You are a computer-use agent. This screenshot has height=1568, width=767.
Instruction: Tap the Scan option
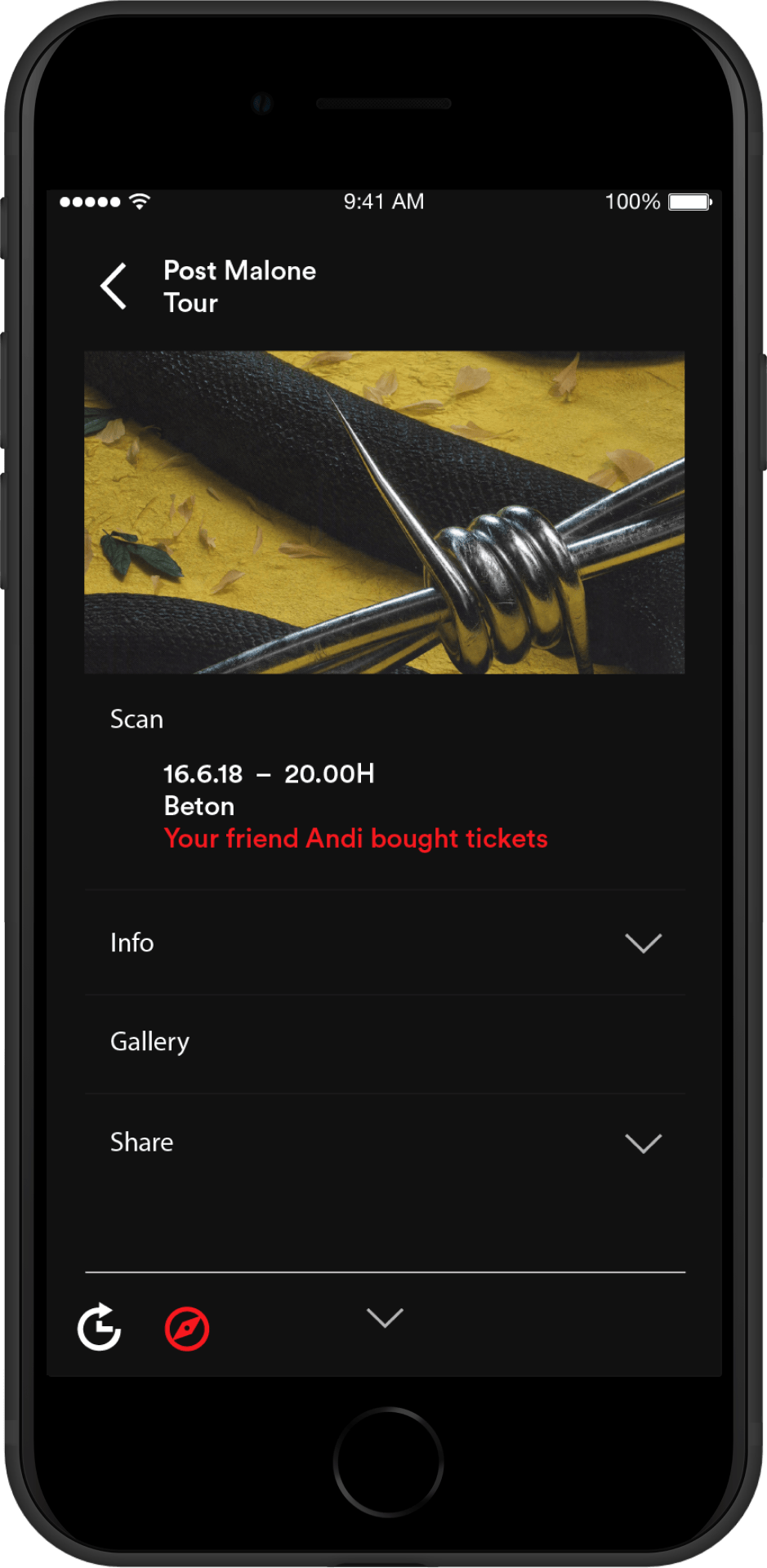[x=136, y=719]
